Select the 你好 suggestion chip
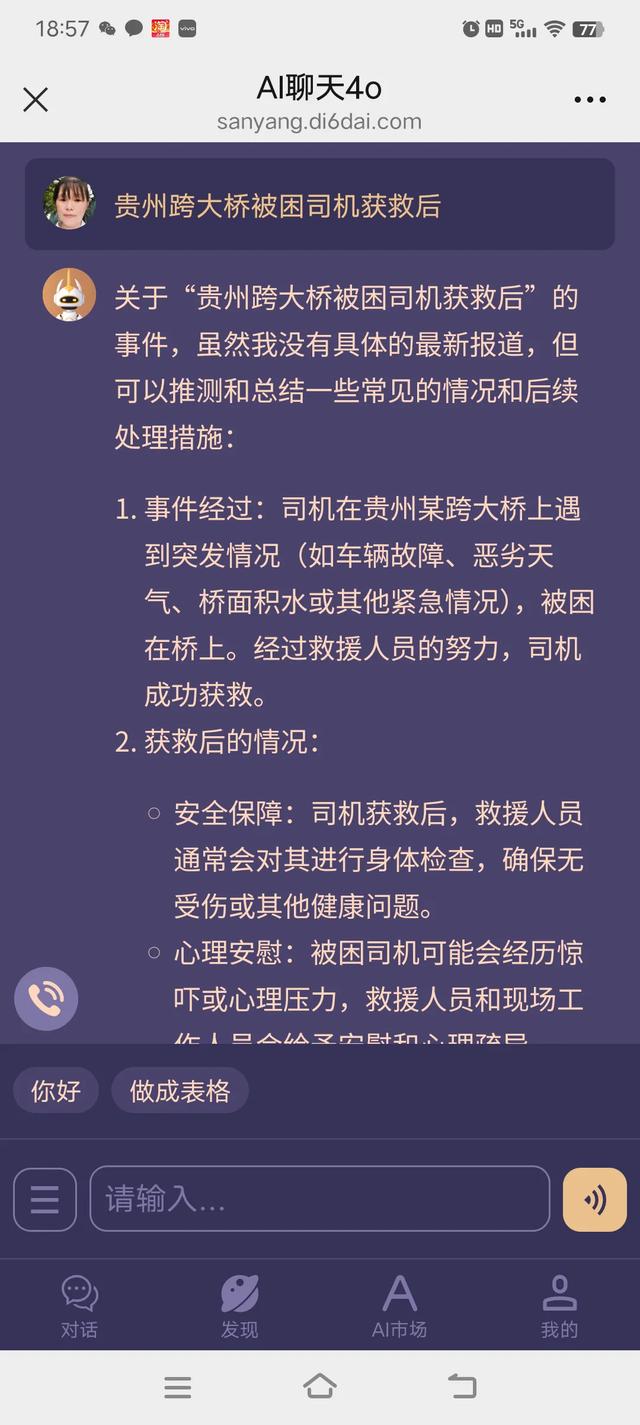Screen dimensions: 640x1425 coord(56,1090)
